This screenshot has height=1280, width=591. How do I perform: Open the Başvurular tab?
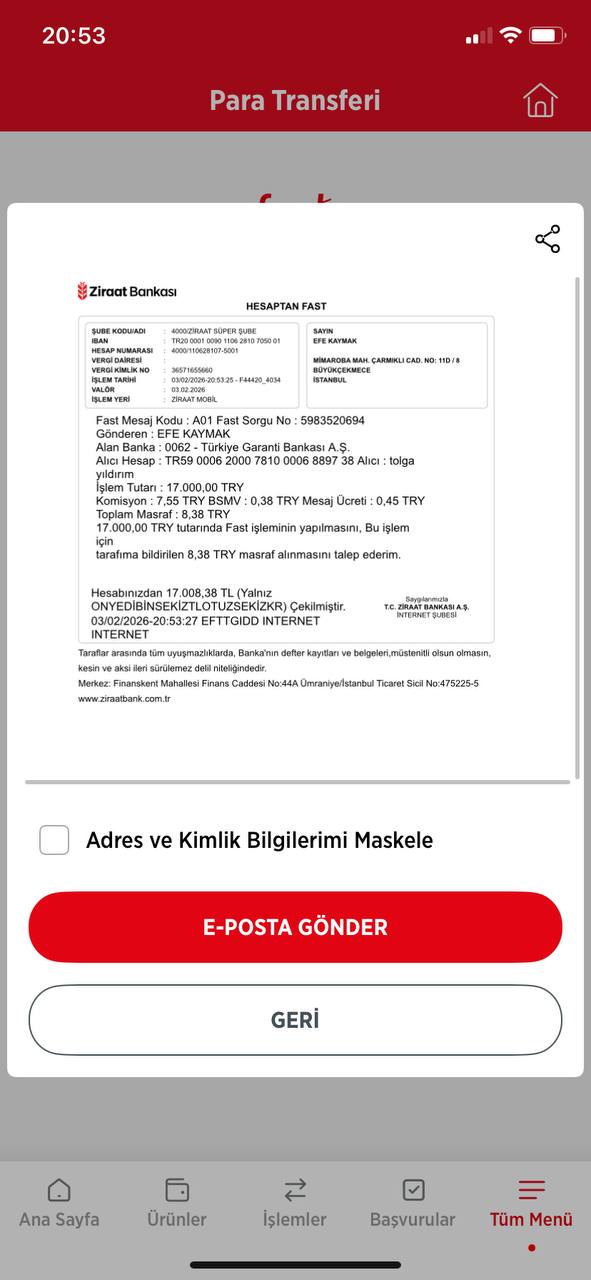(x=413, y=1203)
